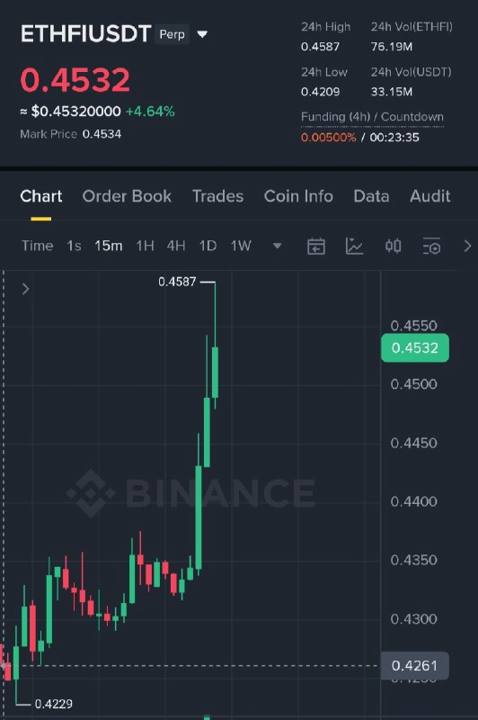Change chart to 1W interval
Screen dimensions: 478x720
[x=241, y=246]
